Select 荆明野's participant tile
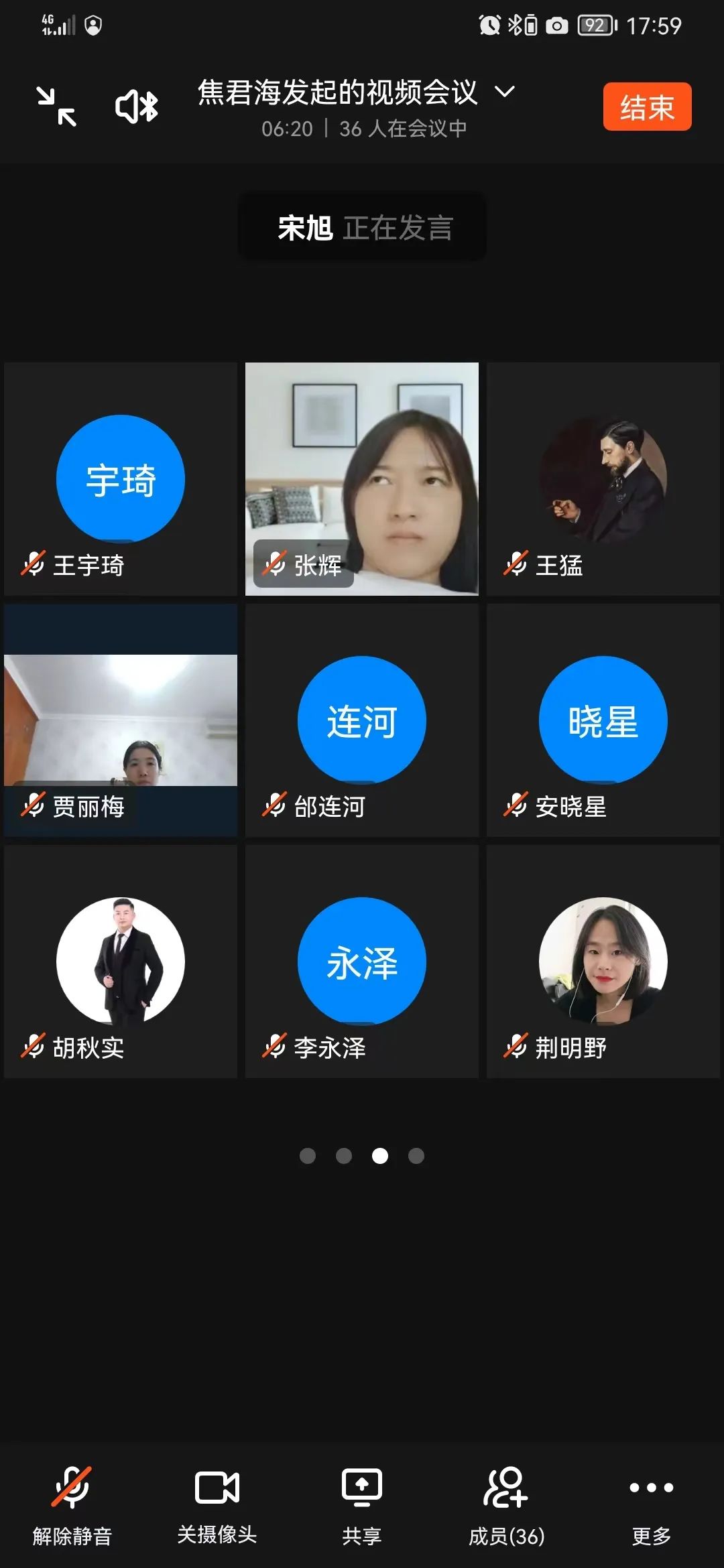 pos(603,962)
